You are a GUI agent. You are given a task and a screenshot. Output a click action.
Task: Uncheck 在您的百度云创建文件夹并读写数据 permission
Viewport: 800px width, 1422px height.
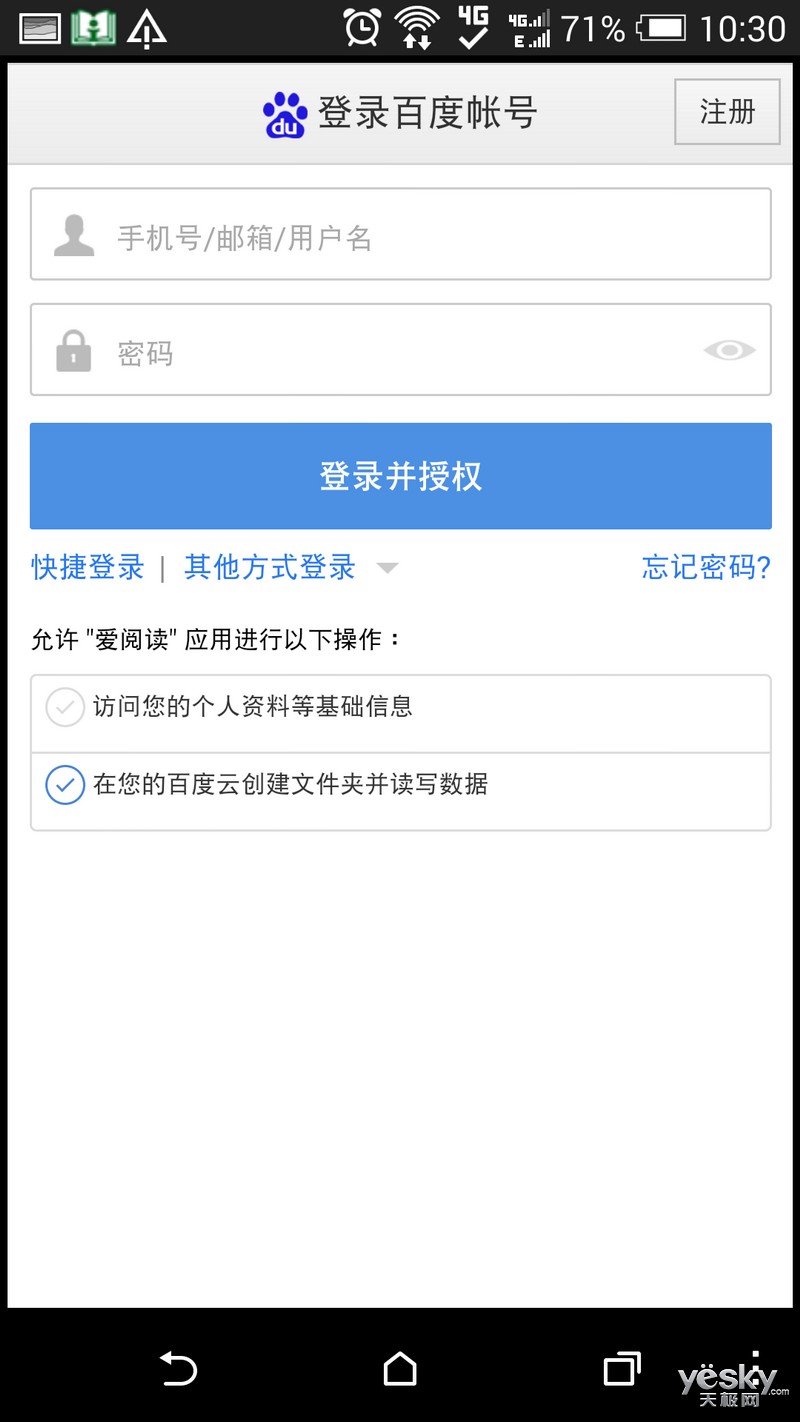65,784
